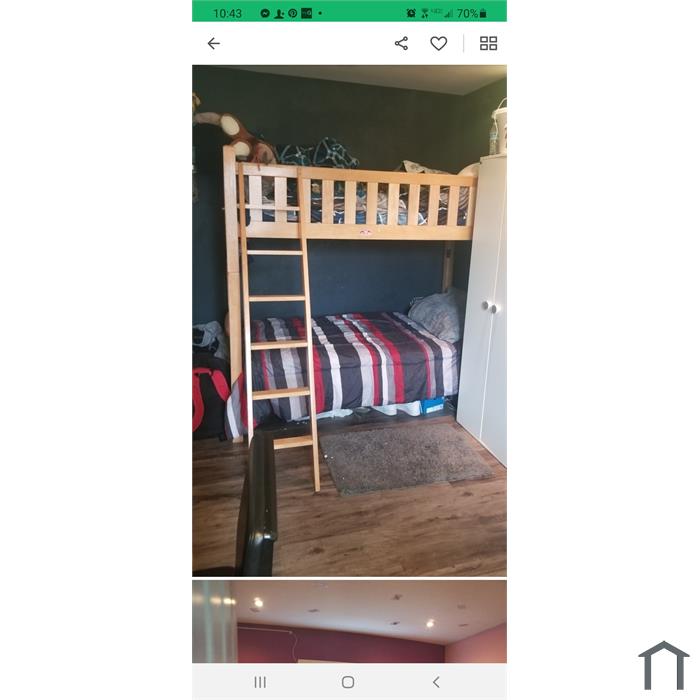
Task: Go back using the top arrow
Action: (x=213, y=44)
